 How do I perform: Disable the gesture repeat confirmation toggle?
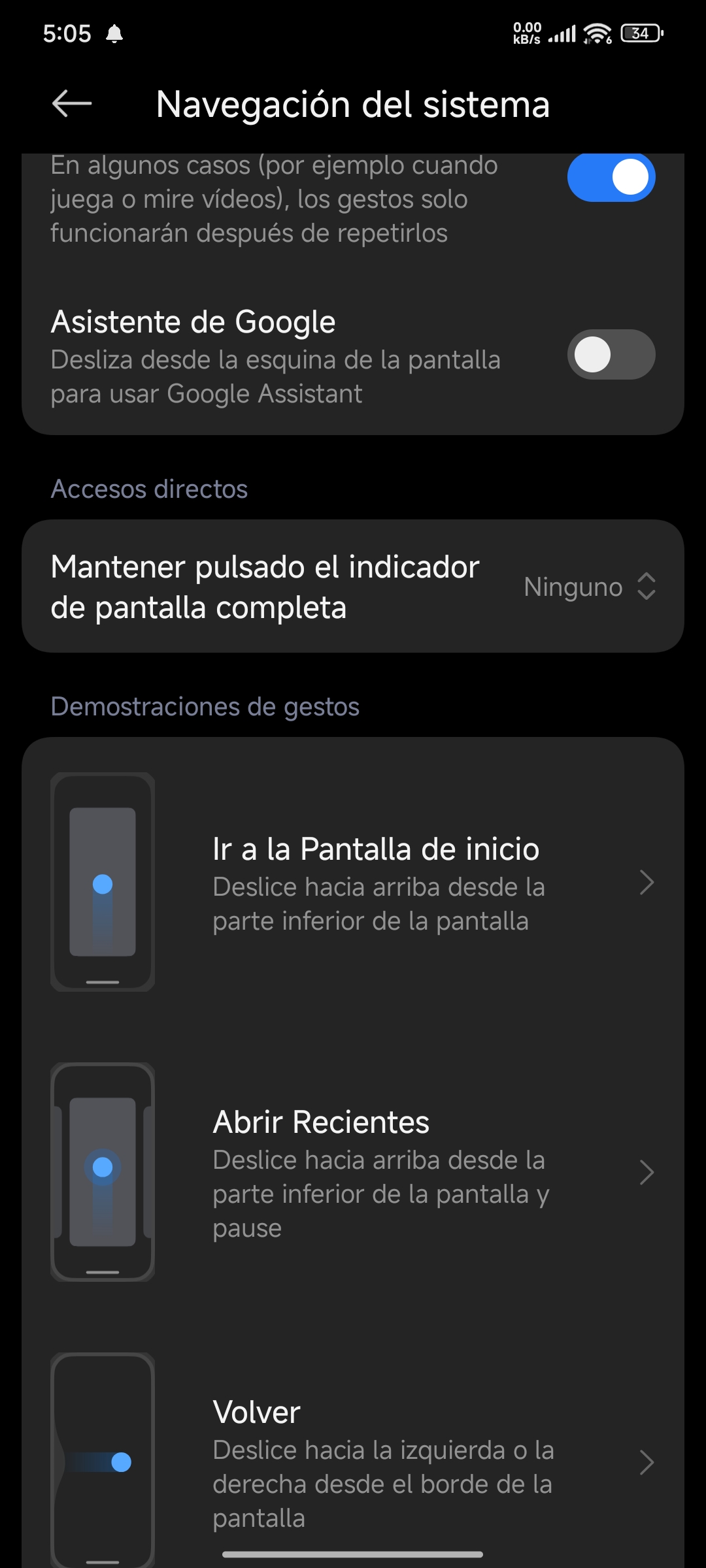(x=611, y=178)
